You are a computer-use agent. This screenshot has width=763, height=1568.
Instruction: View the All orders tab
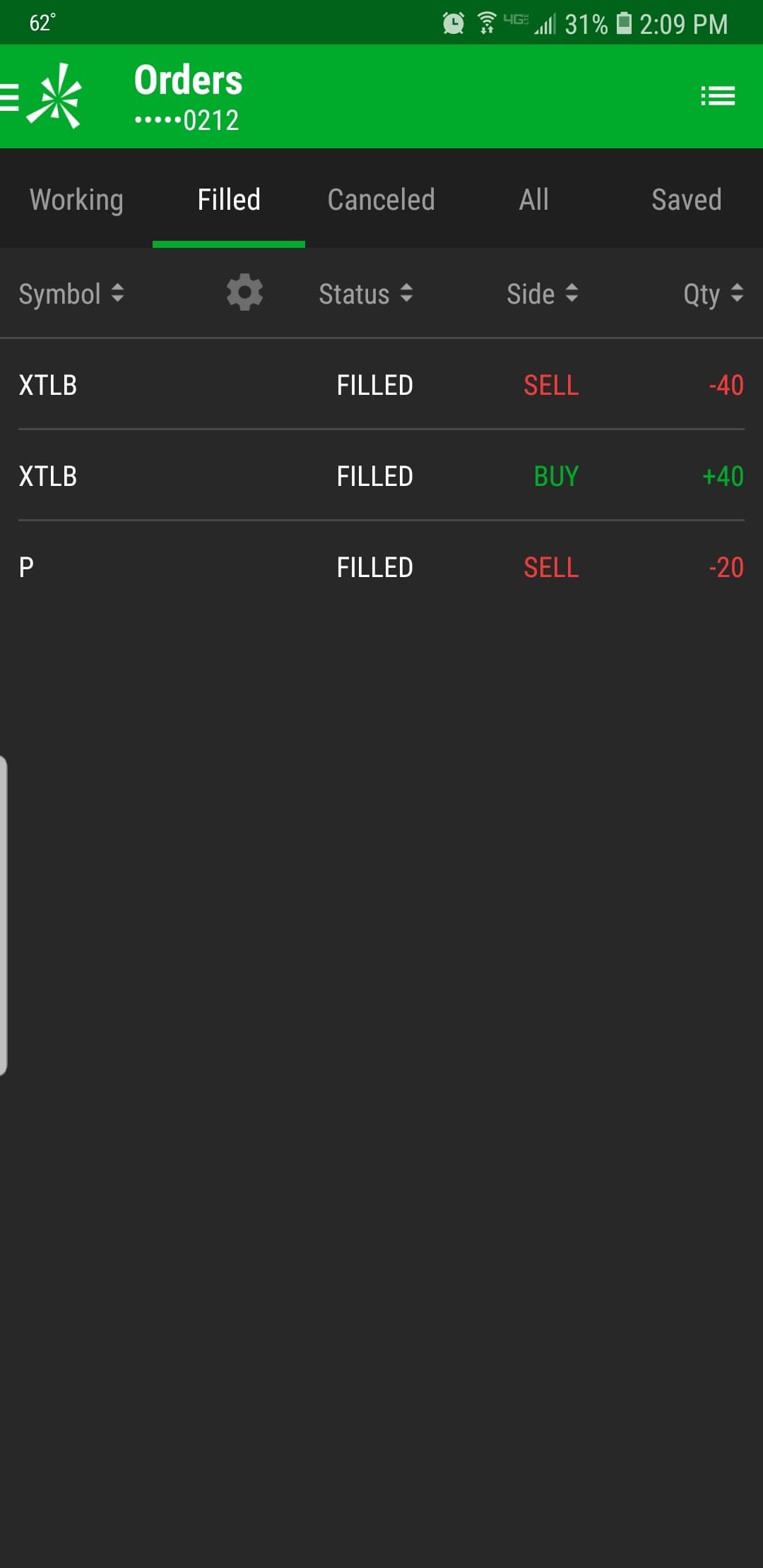pyautogui.click(x=534, y=200)
